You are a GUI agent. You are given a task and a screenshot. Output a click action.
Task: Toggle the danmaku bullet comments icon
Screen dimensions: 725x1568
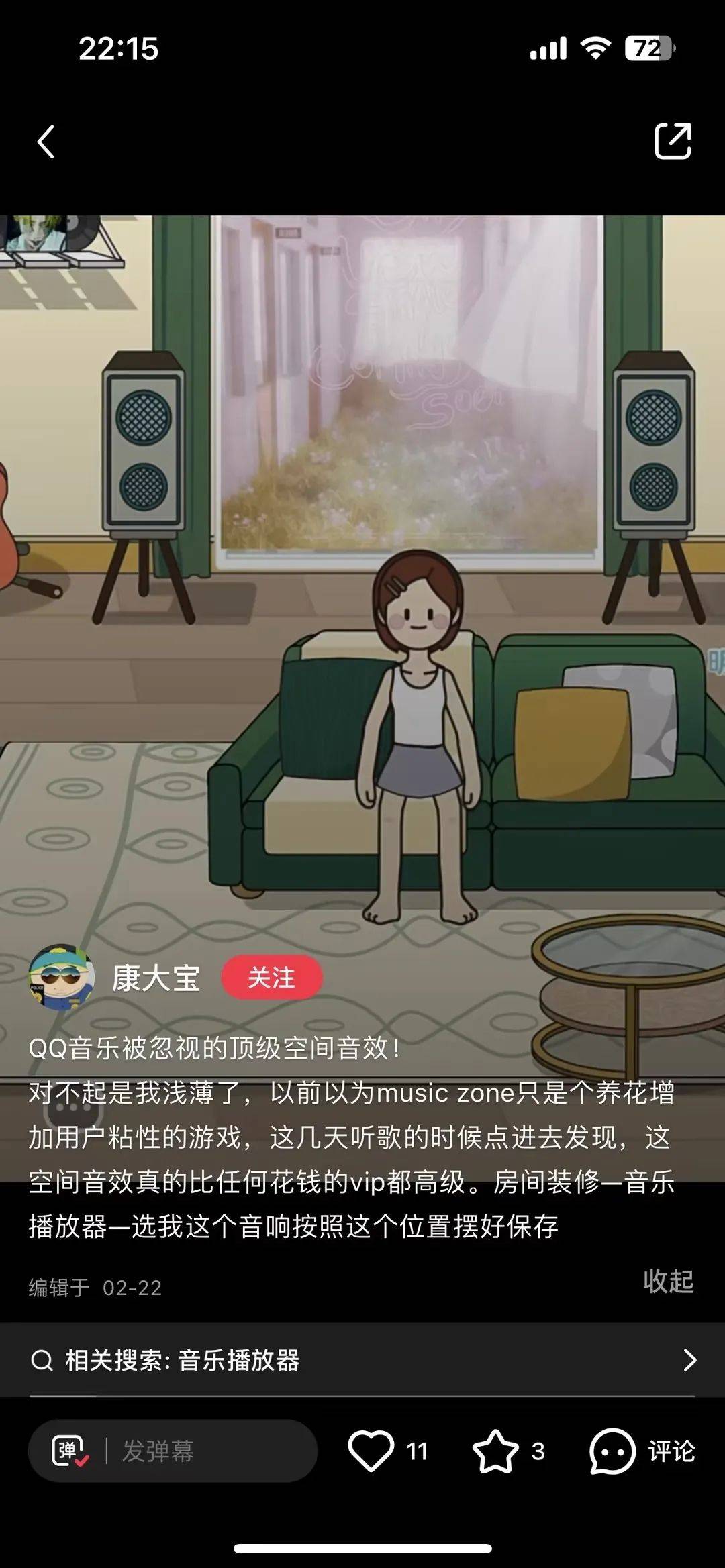click(x=70, y=1451)
